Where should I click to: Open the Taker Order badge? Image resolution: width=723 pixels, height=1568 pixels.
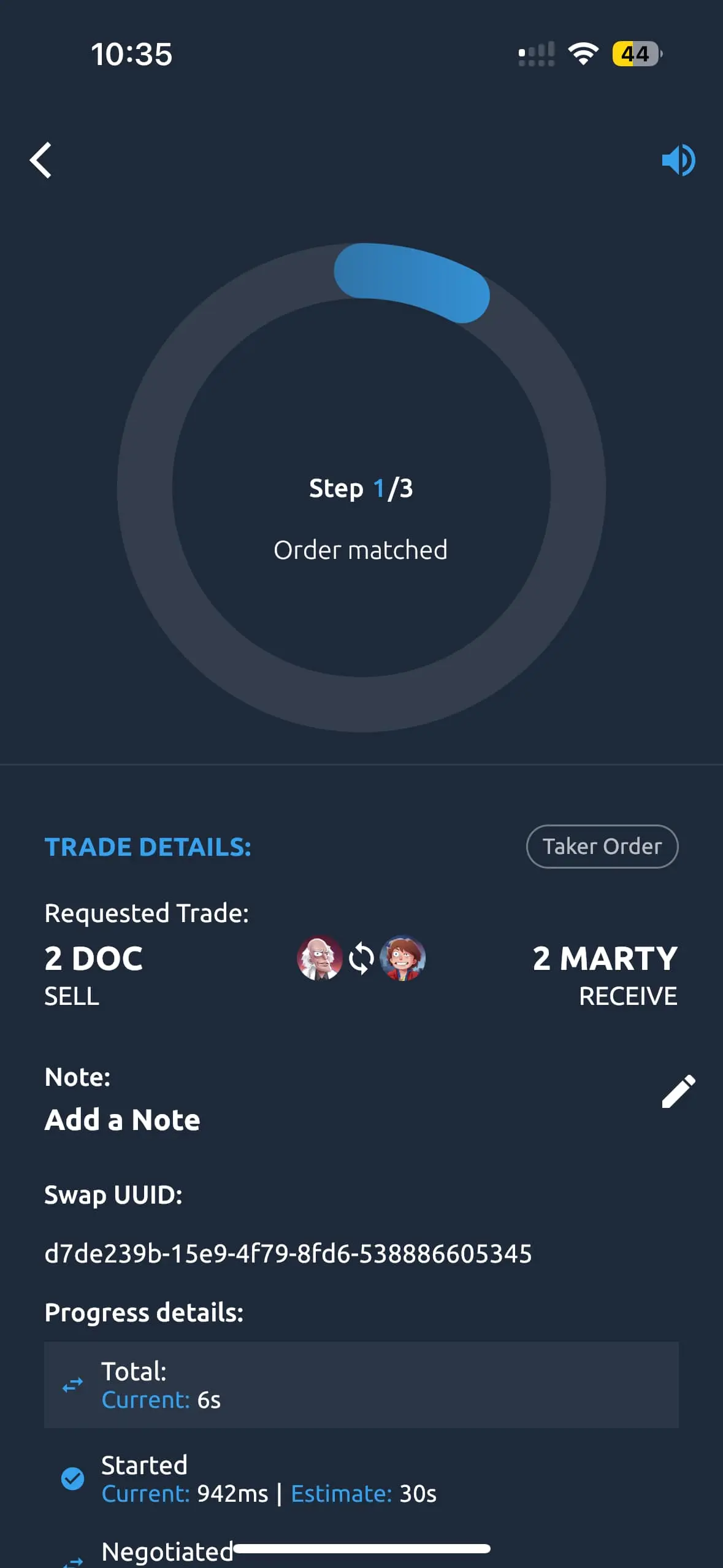[x=602, y=846]
